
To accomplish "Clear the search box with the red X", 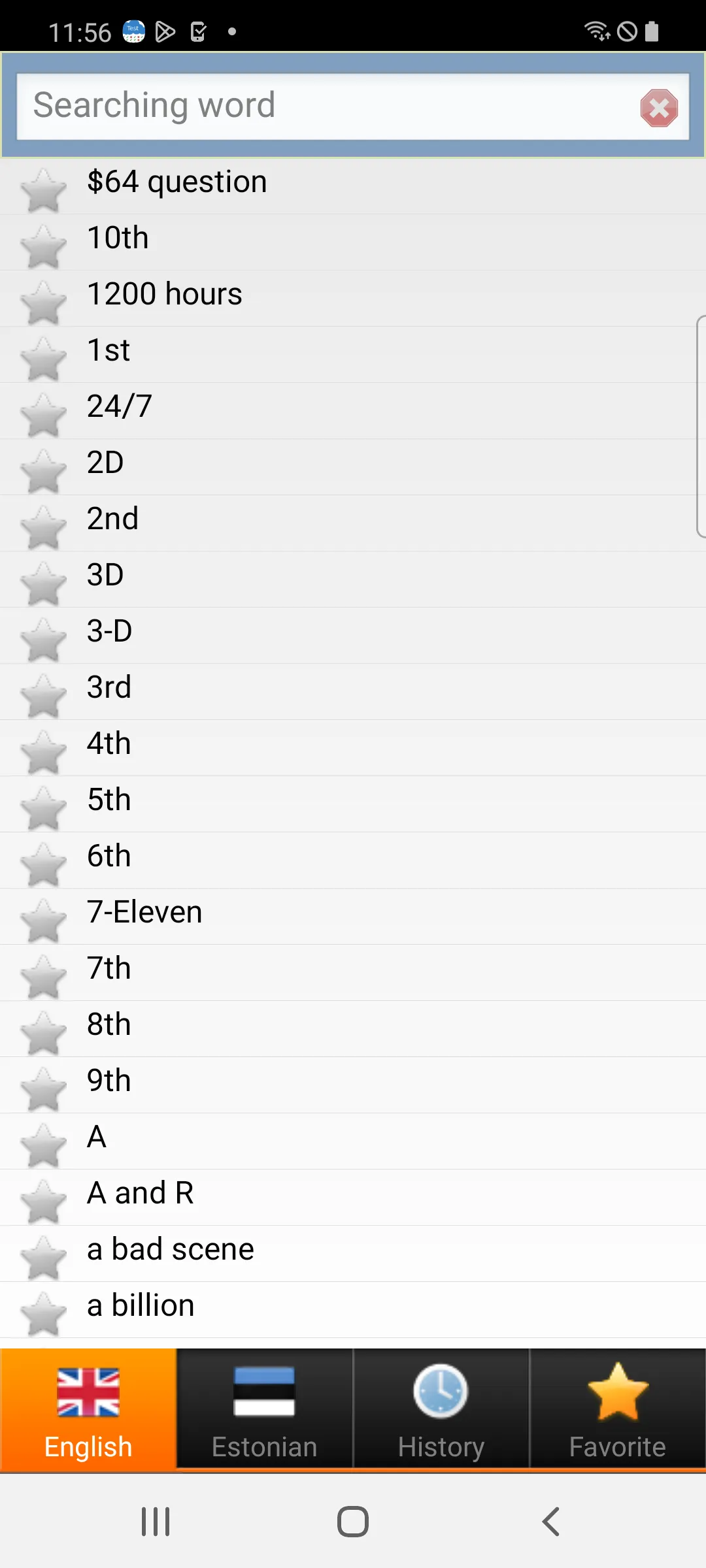I will (x=659, y=108).
